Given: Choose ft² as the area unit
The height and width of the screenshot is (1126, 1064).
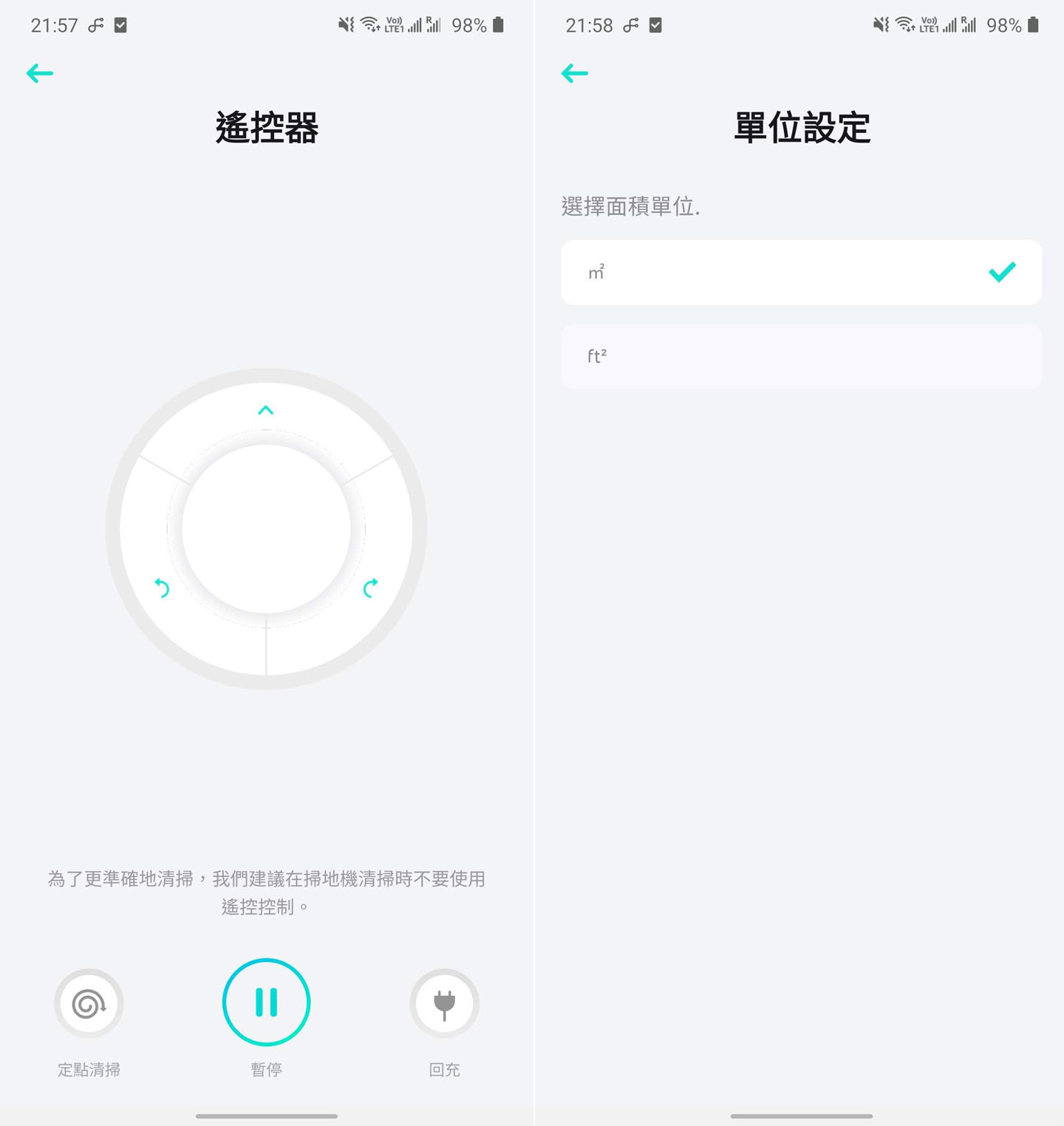Looking at the screenshot, I should (x=801, y=356).
